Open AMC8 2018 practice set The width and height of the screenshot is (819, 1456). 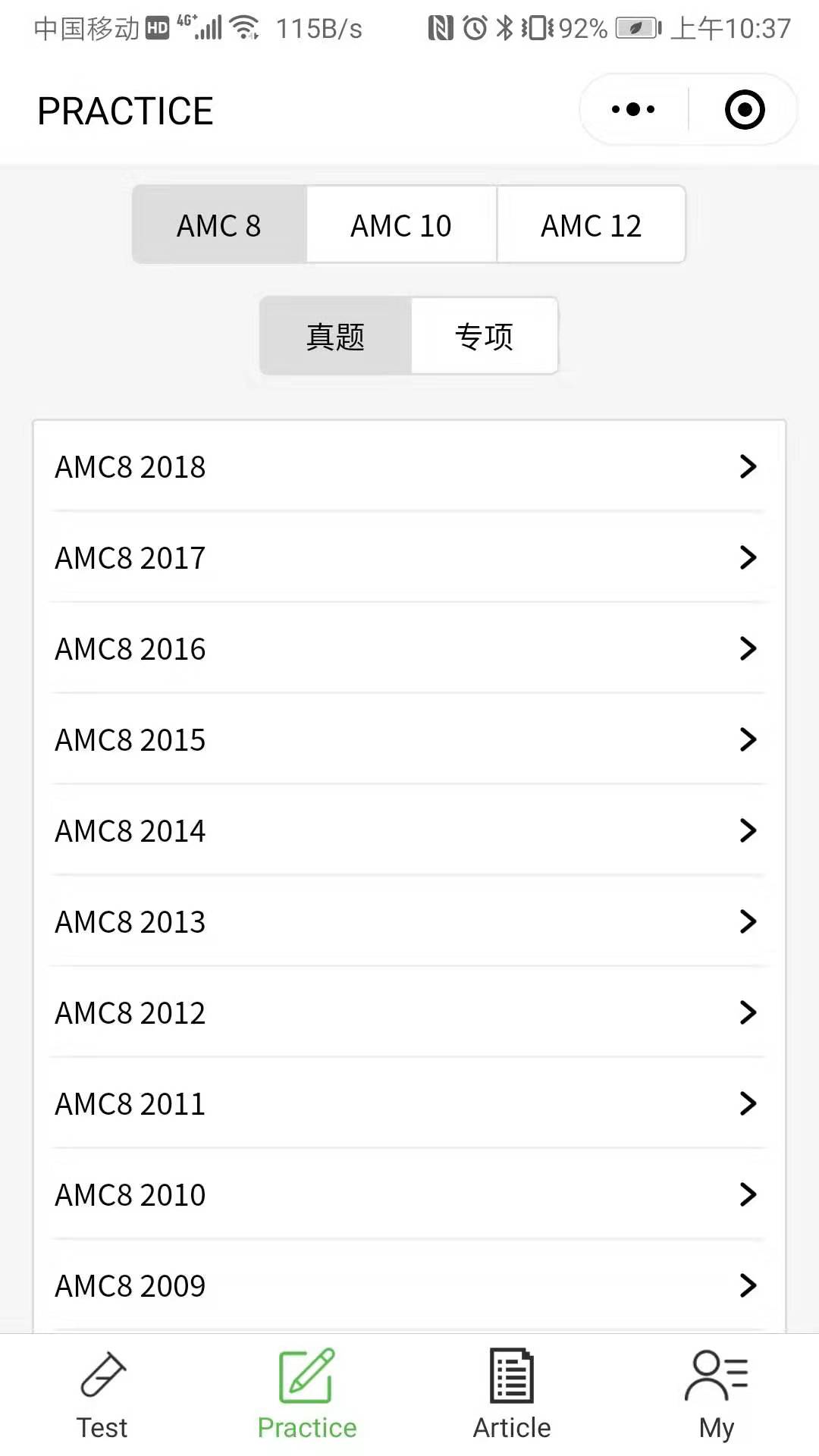tap(409, 466)
